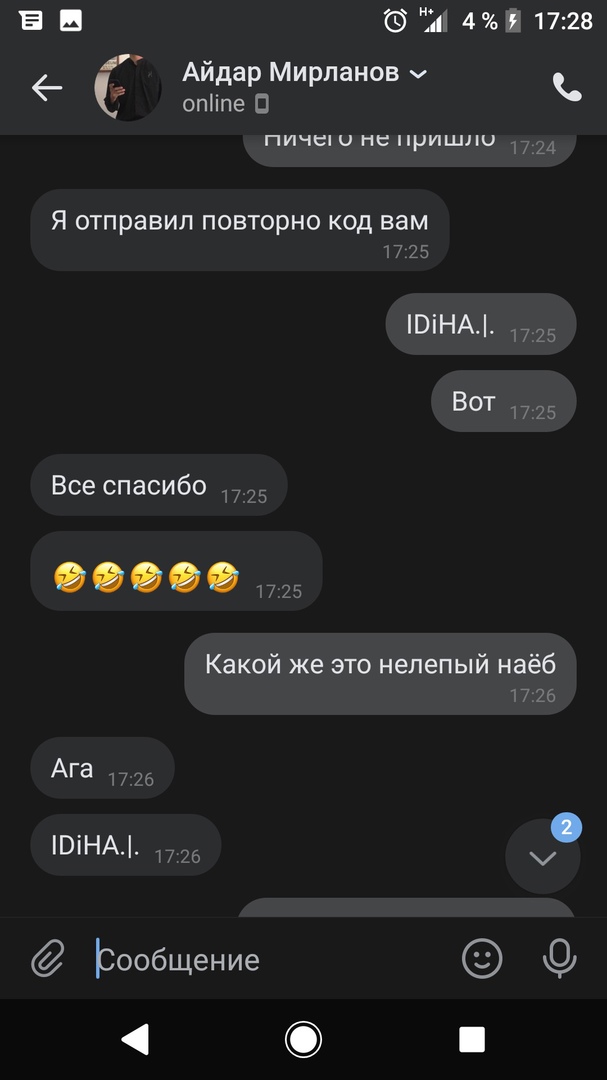This screenshot has height=1080, width=607.
Task: Call Айдар Мирланов via the phone icon
Action: [x=567, y=88]
